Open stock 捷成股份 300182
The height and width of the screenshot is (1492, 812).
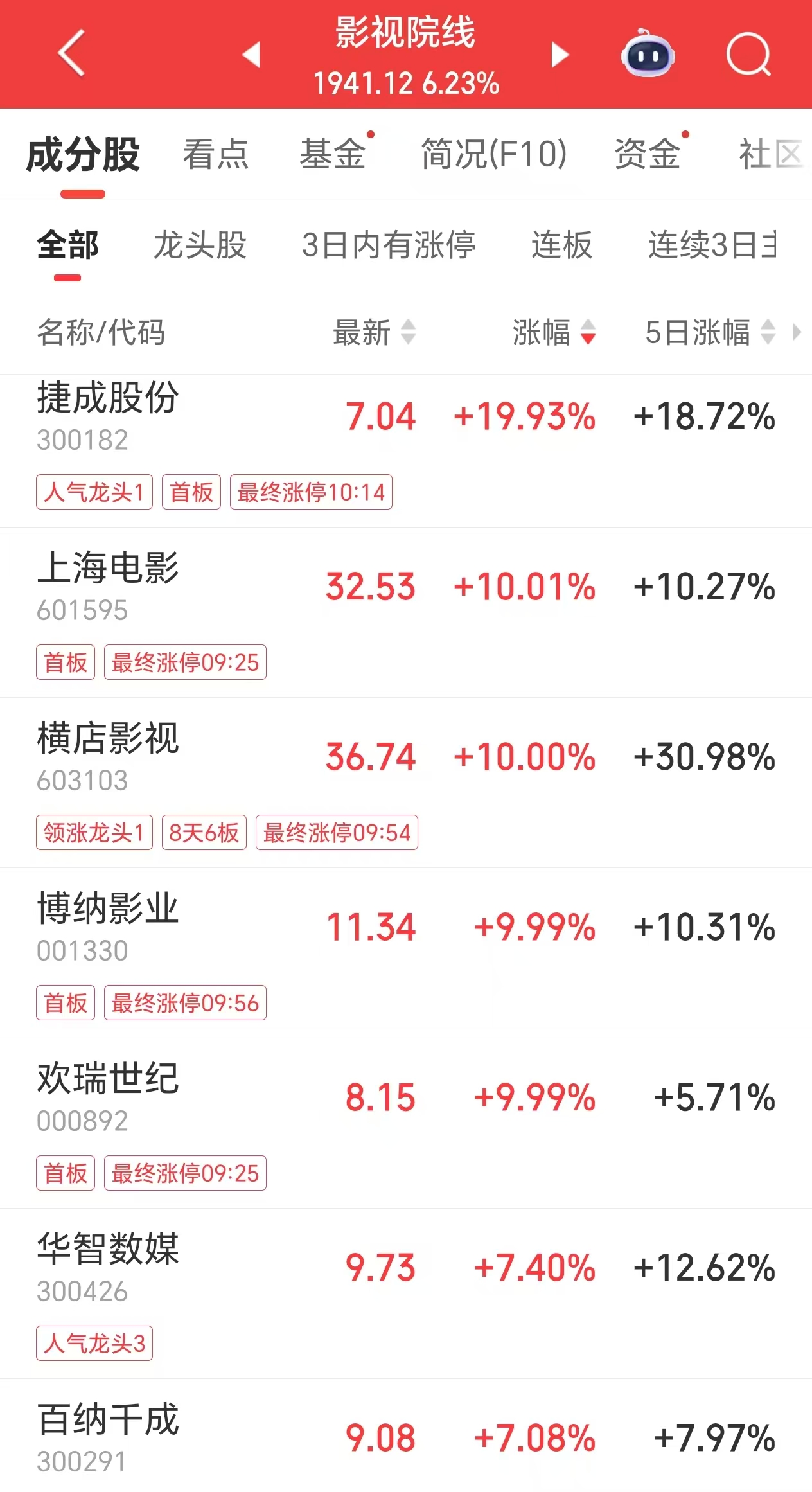108,416
